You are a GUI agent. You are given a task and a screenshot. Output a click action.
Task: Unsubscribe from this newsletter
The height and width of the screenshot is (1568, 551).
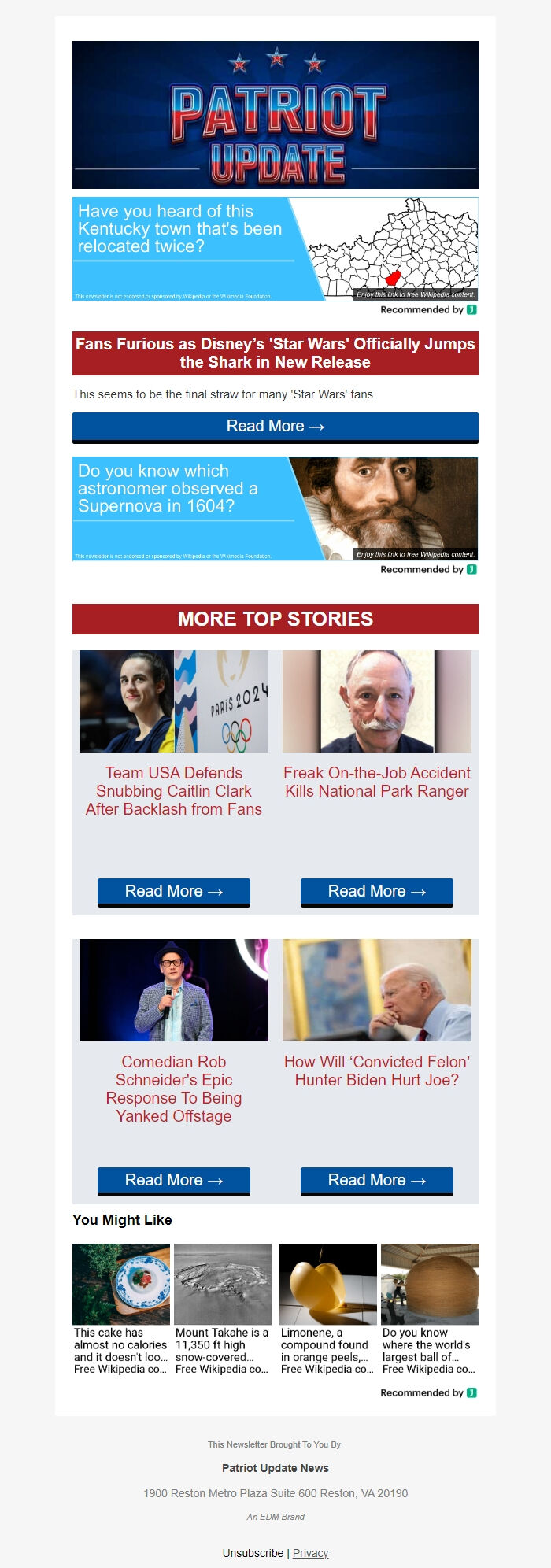(253, 1553)
